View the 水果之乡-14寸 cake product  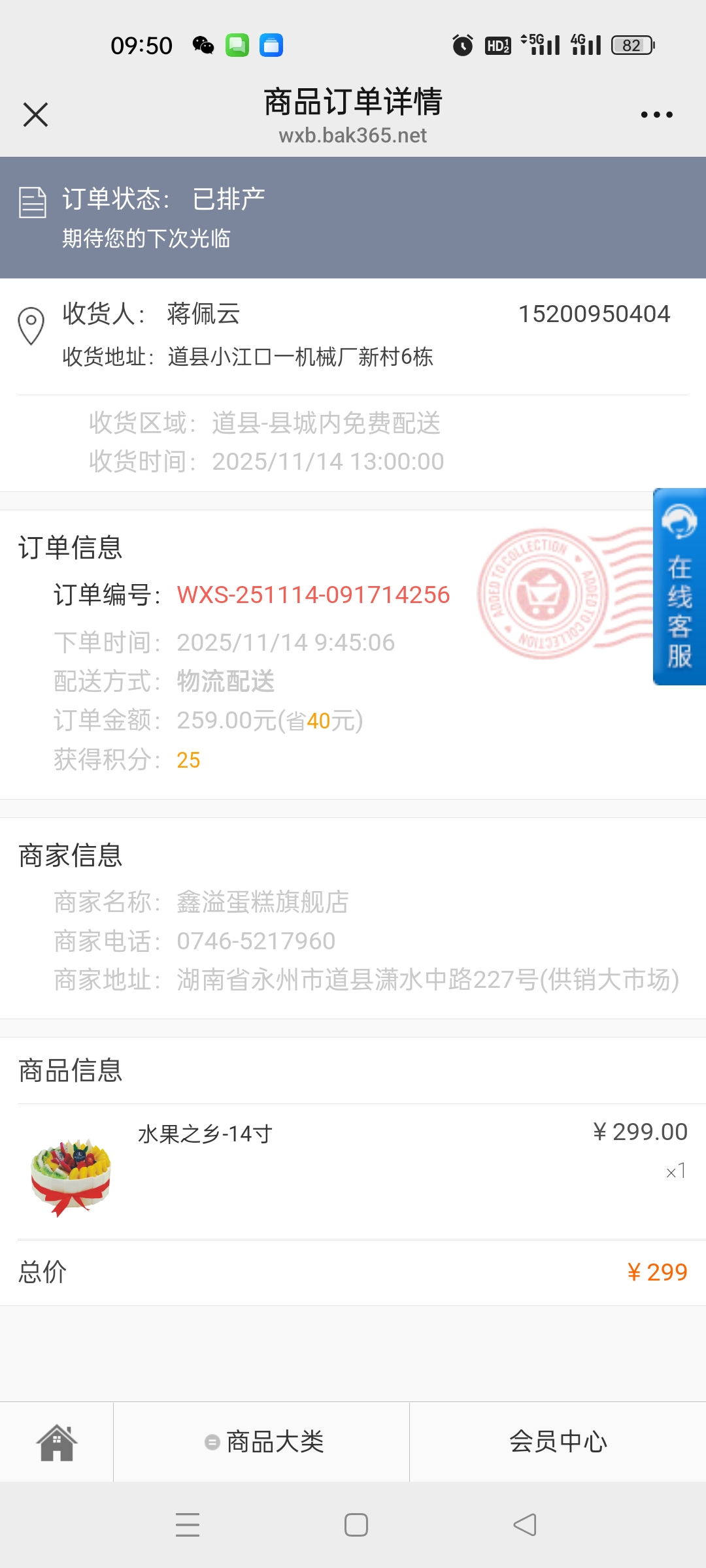coord(204,1134)
